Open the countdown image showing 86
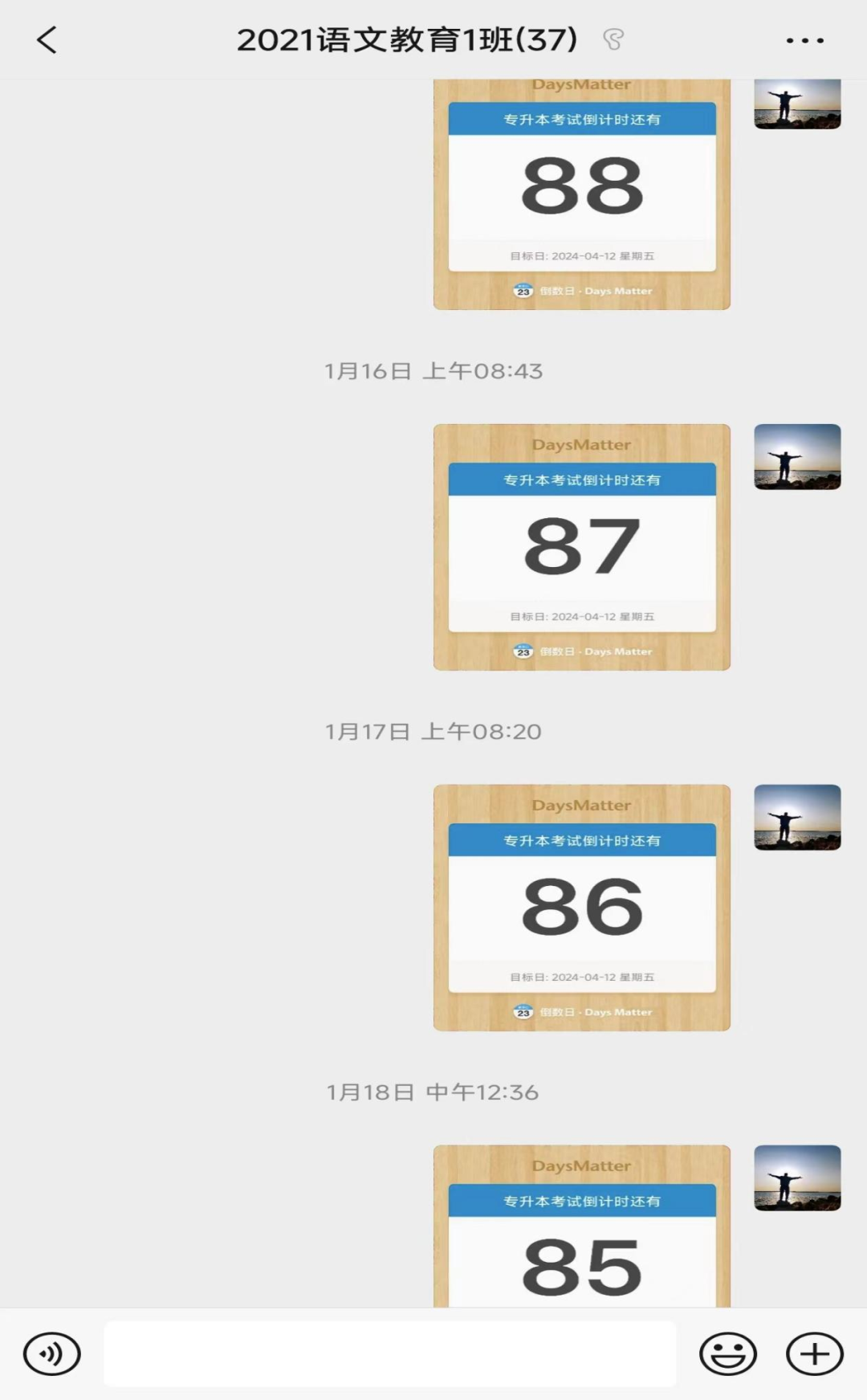Screen dimensions: 867x1400 [x=582, y=908]
